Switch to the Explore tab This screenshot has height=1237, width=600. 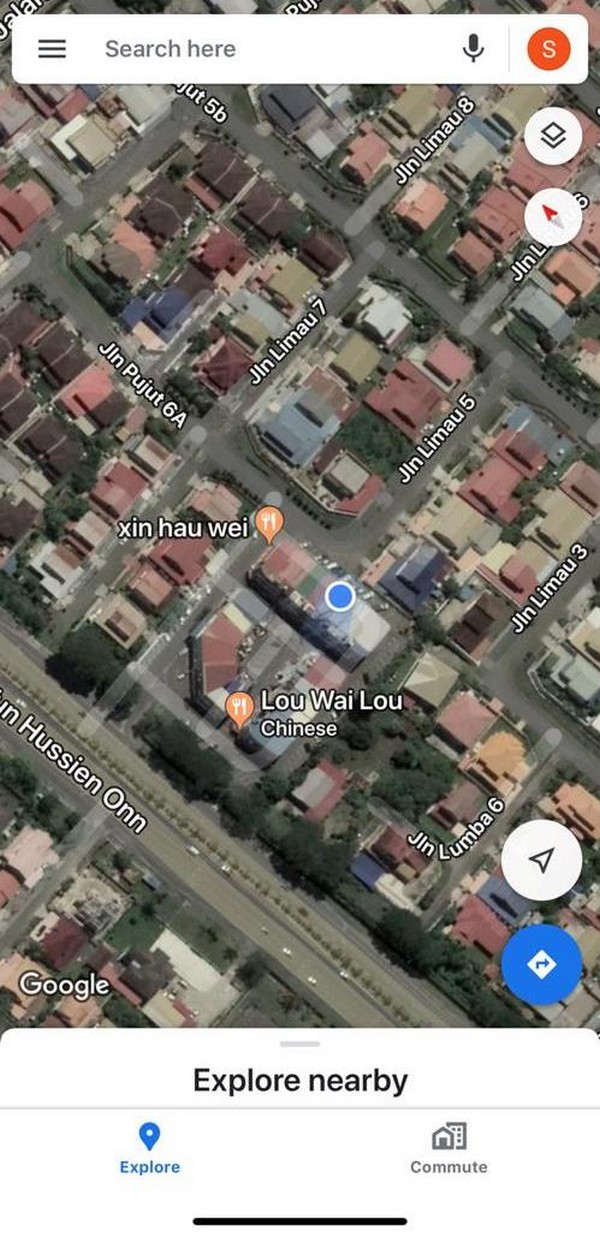[x=150, y=1148]
